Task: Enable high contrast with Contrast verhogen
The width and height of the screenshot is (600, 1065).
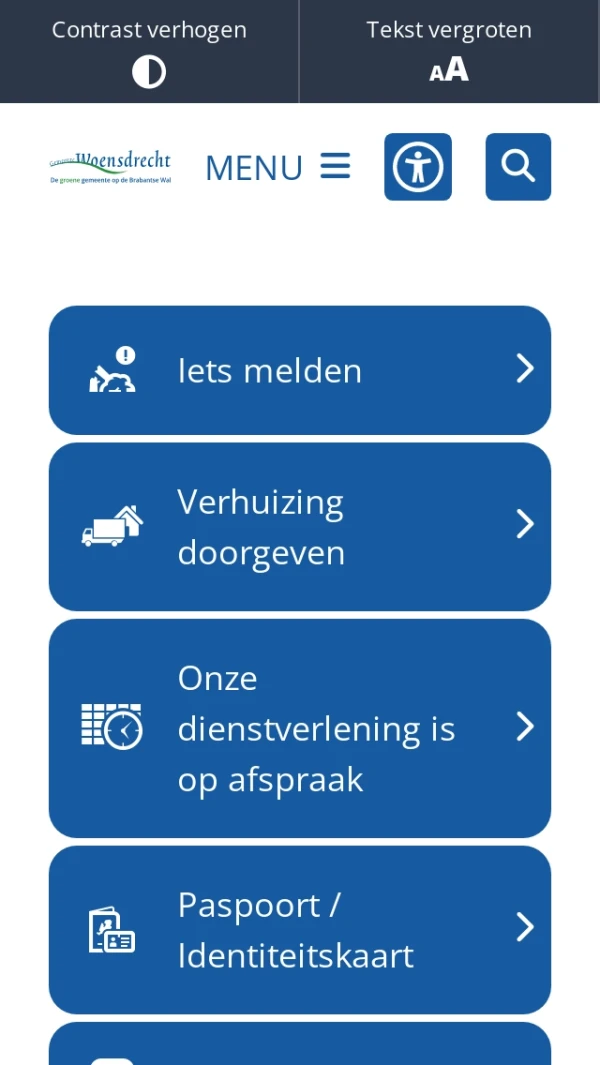Action: pyautogui.click(x=149, y=51)
